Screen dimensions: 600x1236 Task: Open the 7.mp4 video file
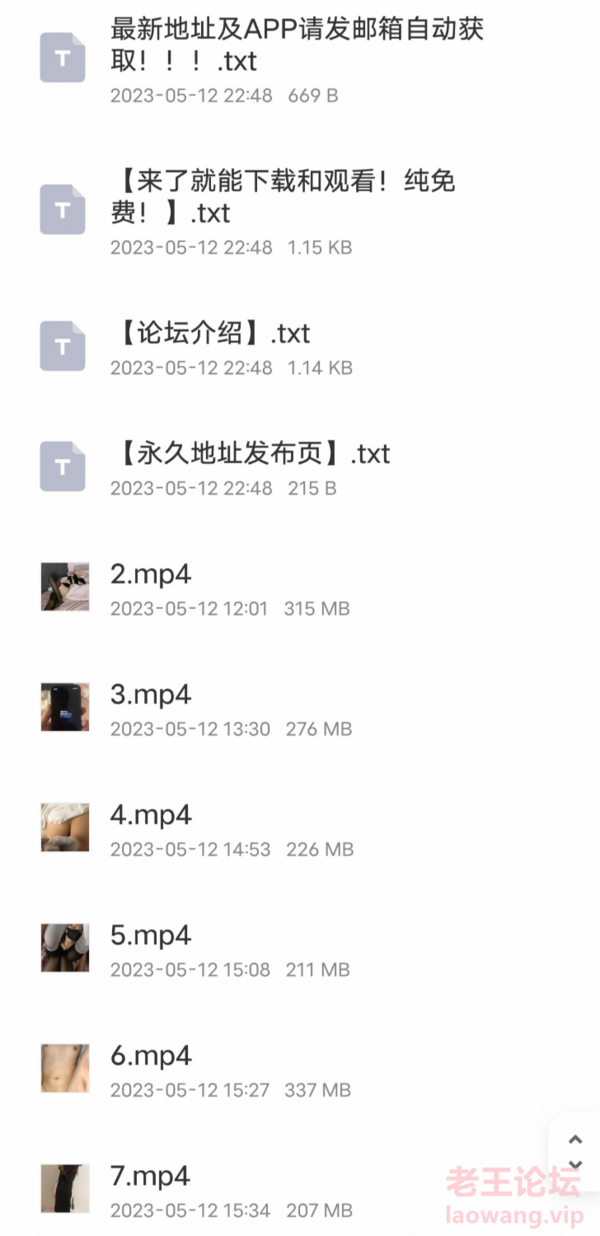(x=151, y=1176)
